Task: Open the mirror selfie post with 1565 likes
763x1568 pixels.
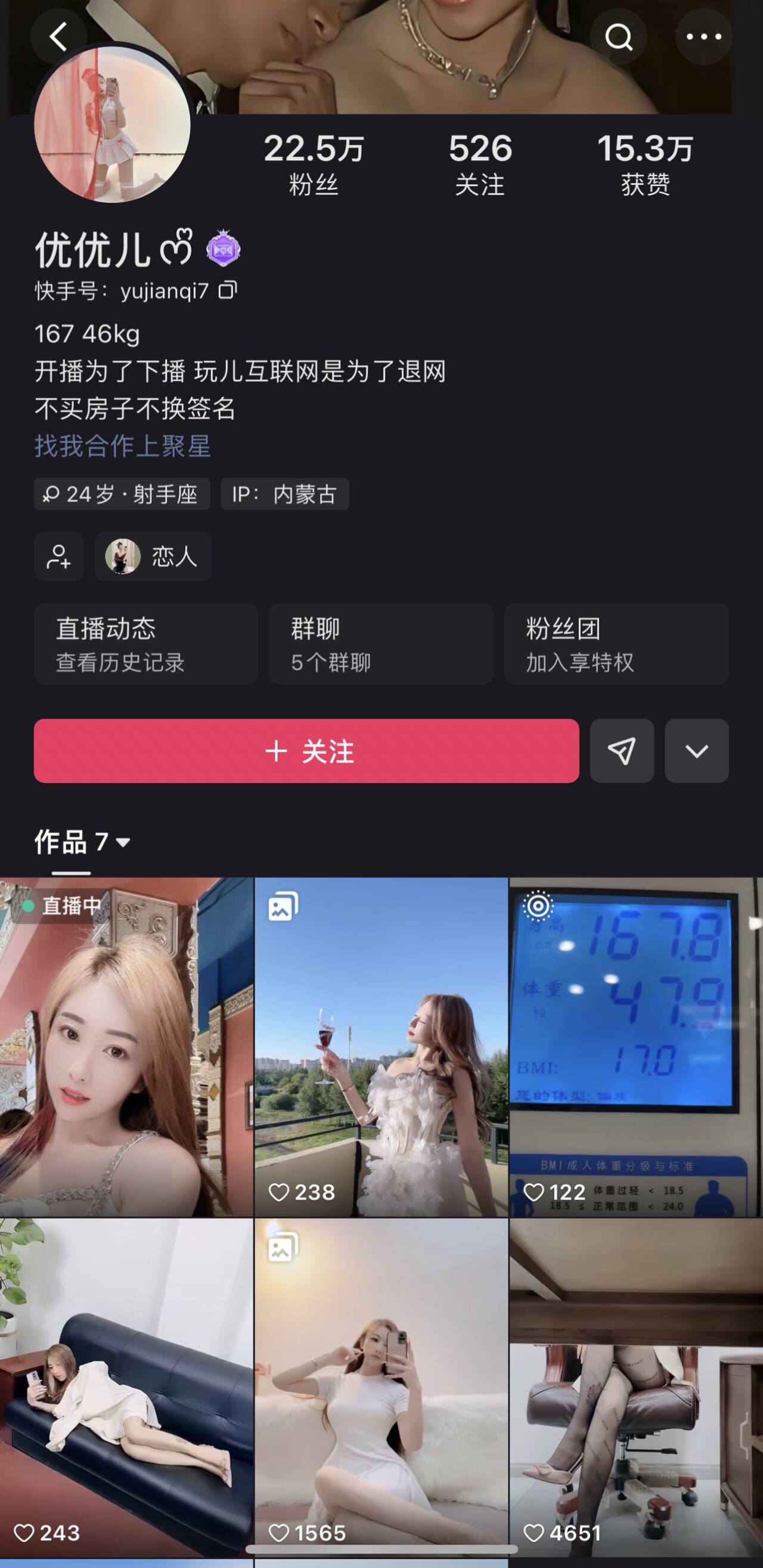Action: pos(381,1382)
